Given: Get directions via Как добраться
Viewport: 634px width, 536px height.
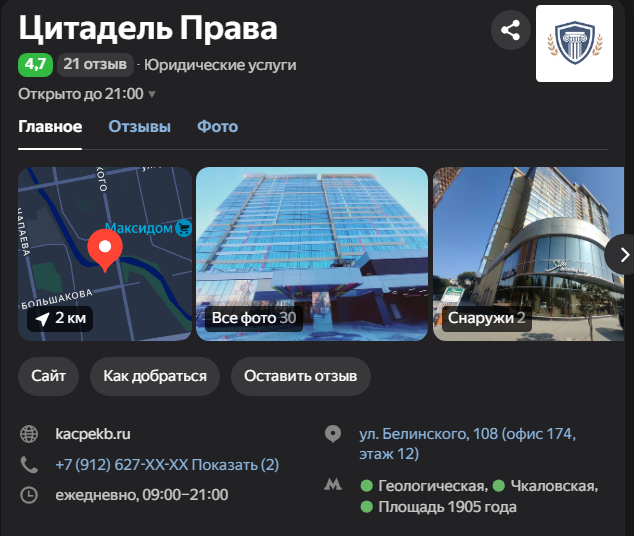Looking at the screenshot, I should point(154,377).
